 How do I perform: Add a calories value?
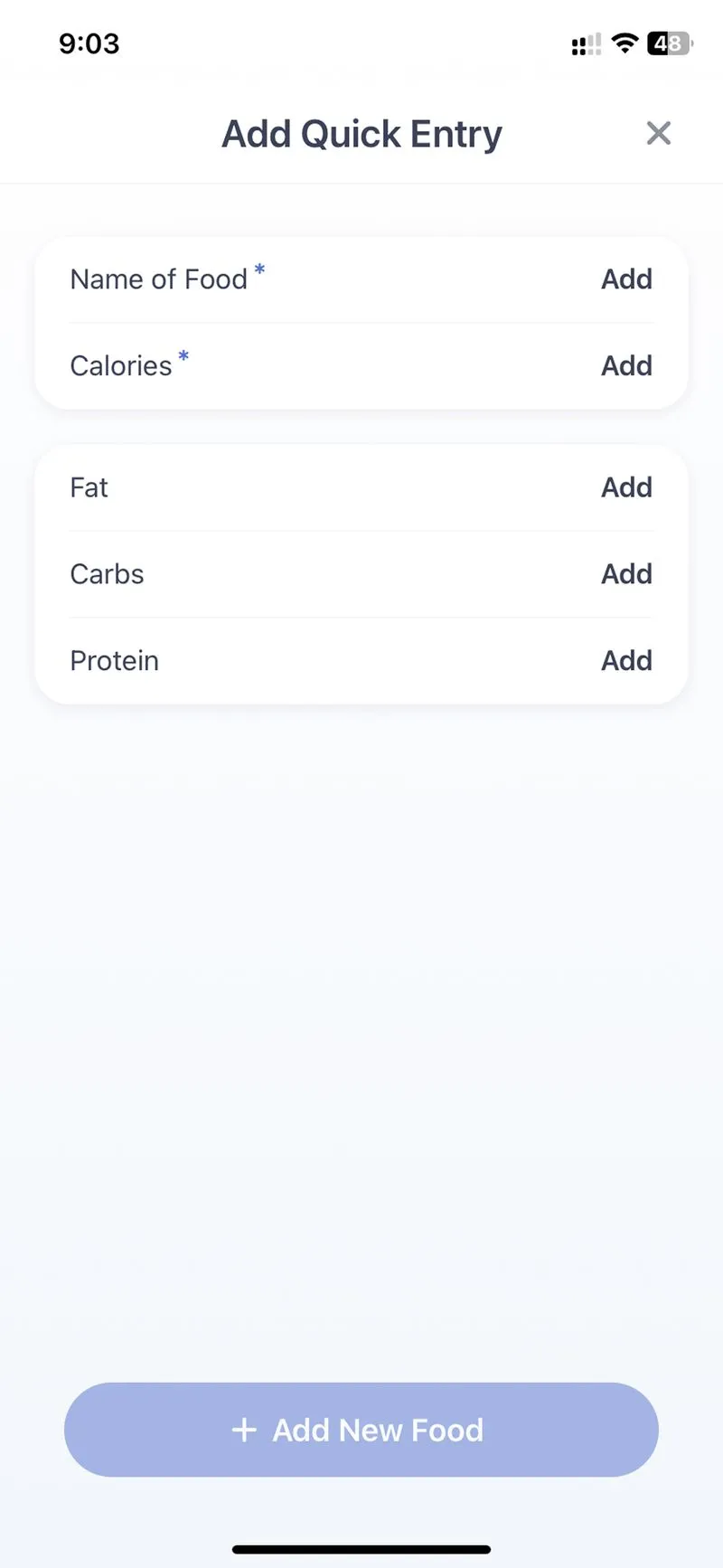626,366
